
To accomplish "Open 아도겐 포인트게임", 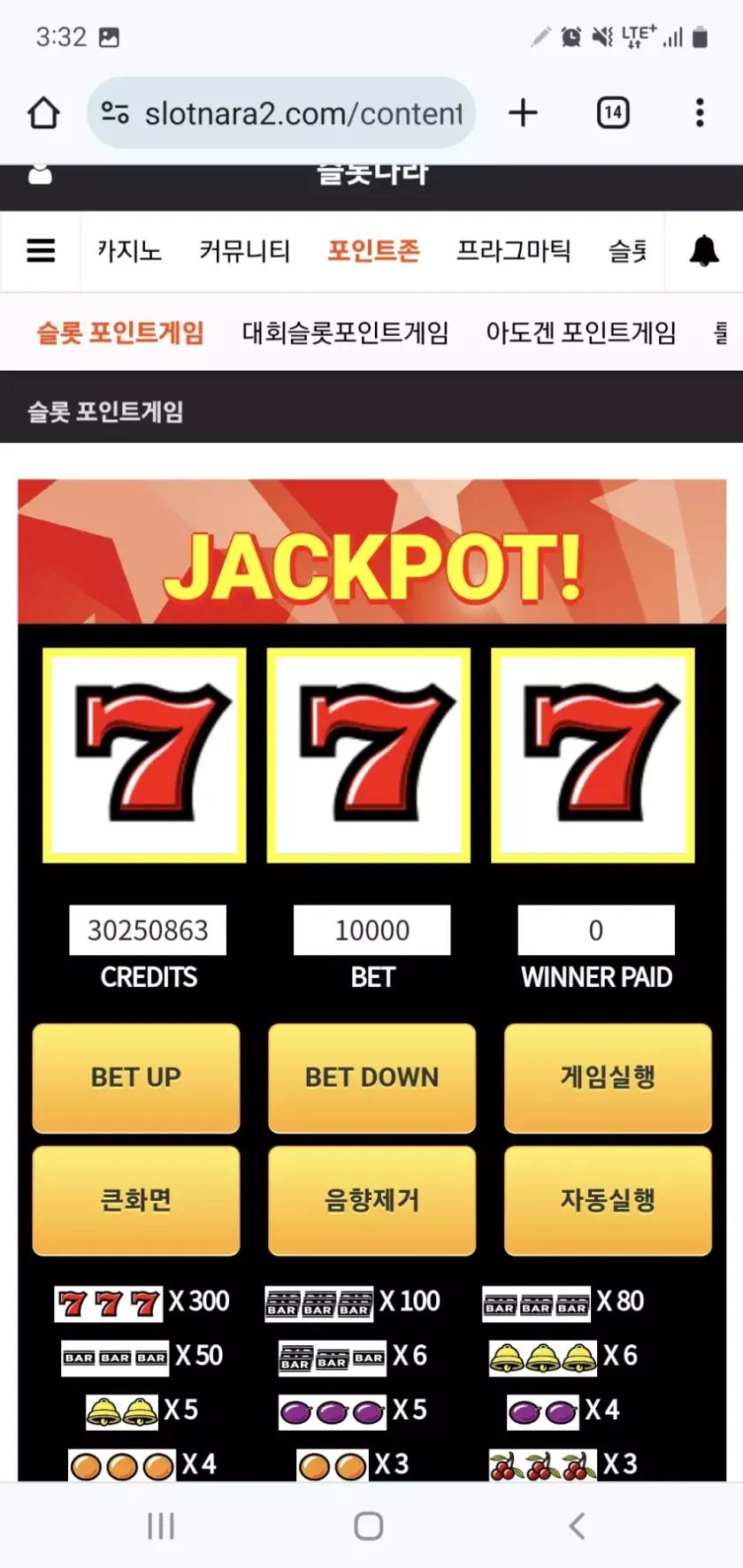I will pyautogui.click(x=581, y=333).
